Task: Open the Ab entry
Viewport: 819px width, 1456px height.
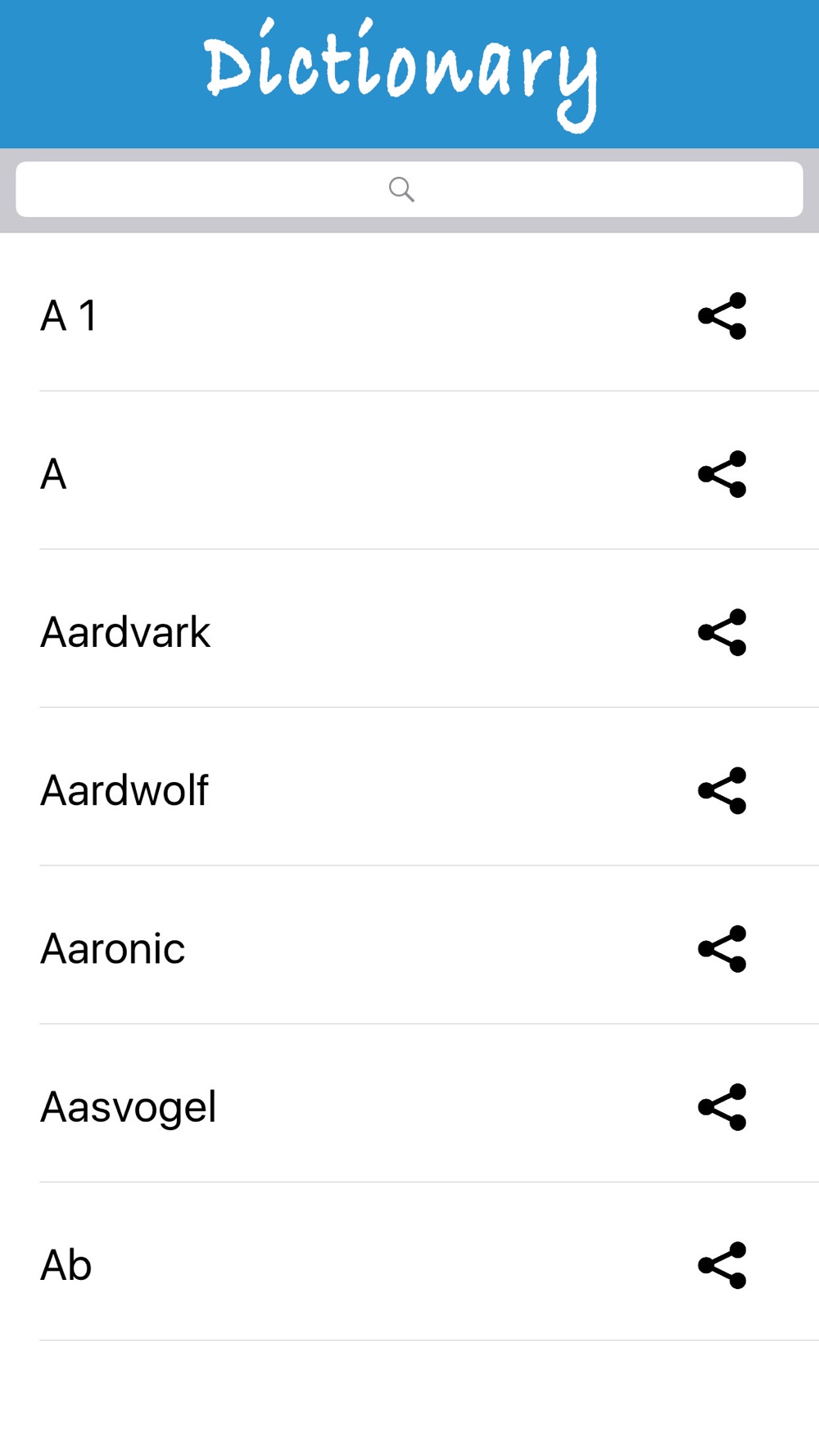Action: [66, 1265]
